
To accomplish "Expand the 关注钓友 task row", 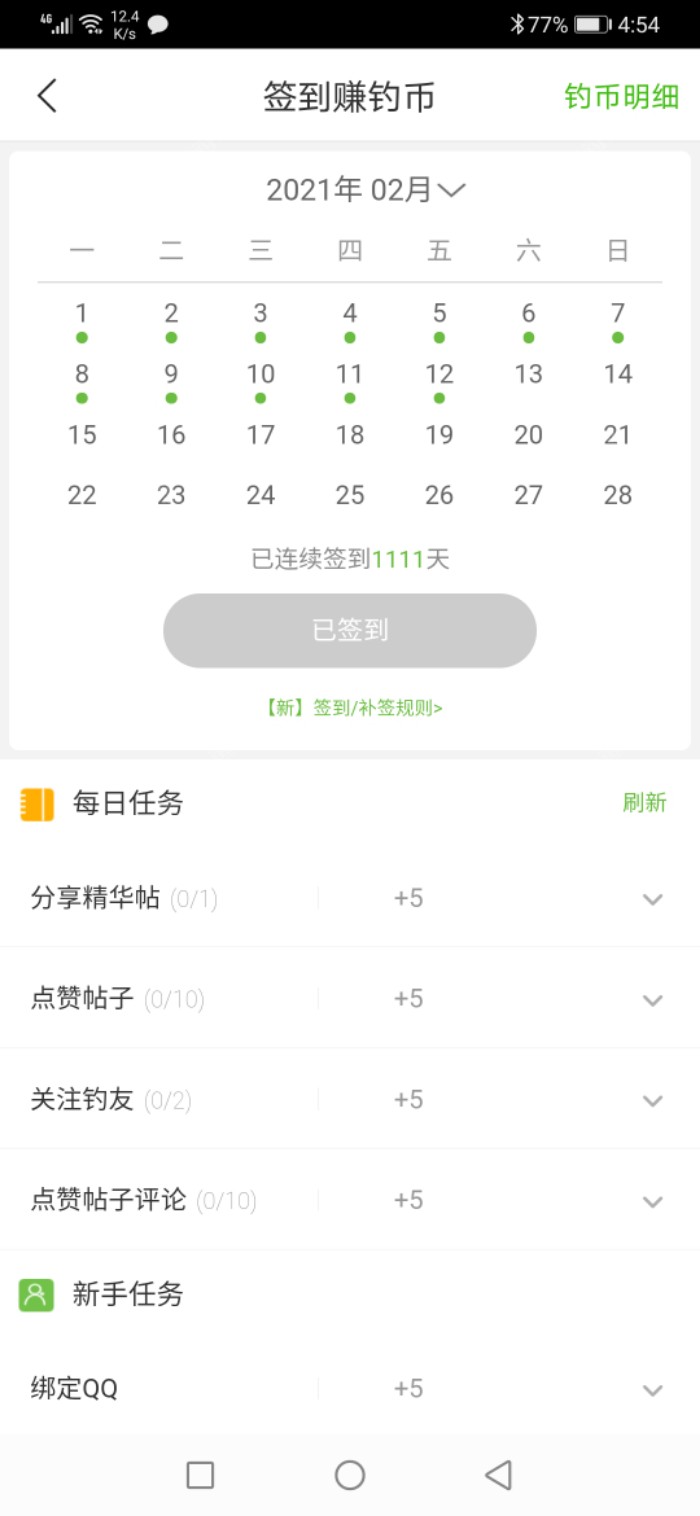I will coord(652,1101).
